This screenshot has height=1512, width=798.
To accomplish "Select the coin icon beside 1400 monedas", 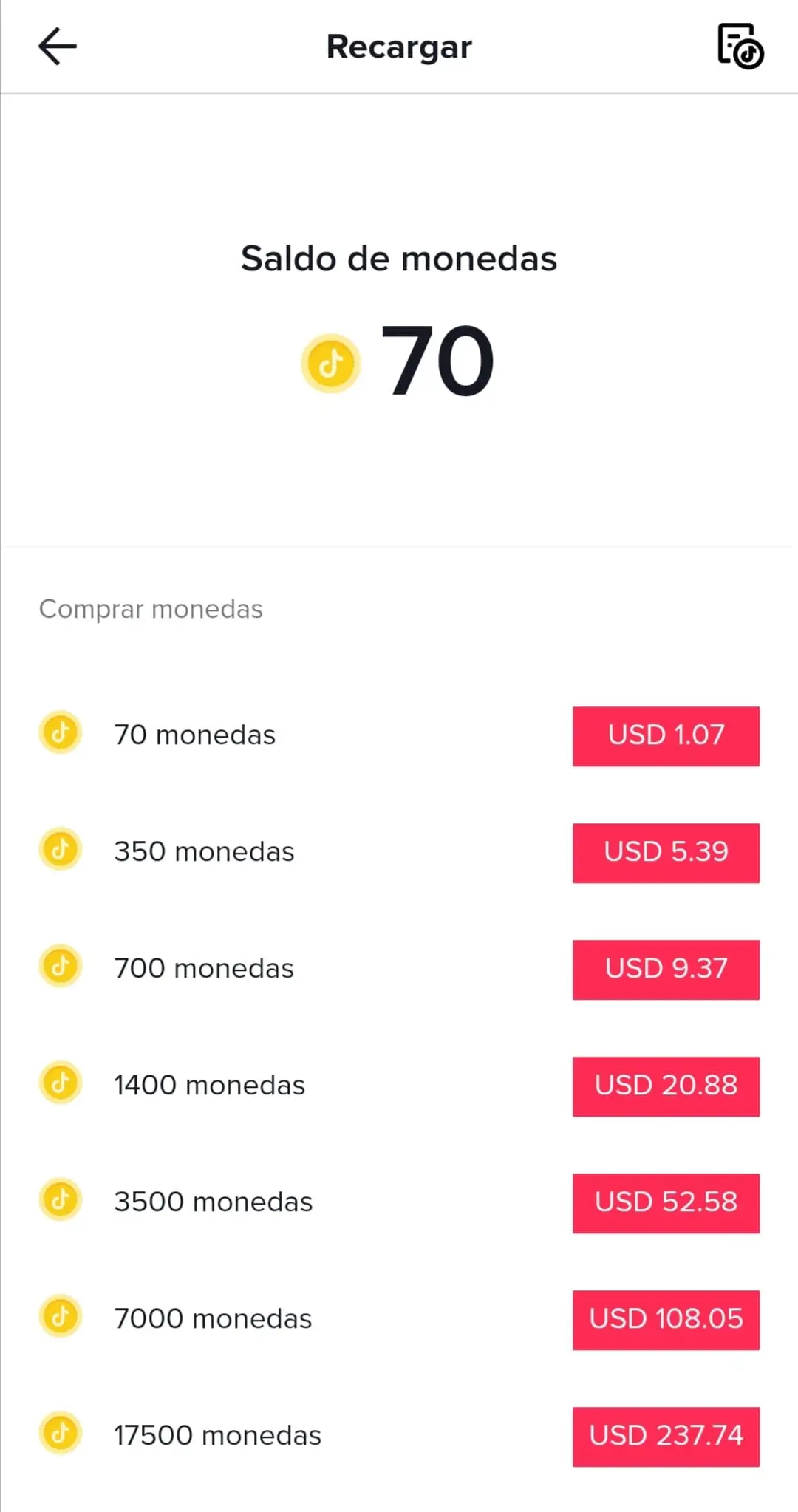I will [60, 1083].
